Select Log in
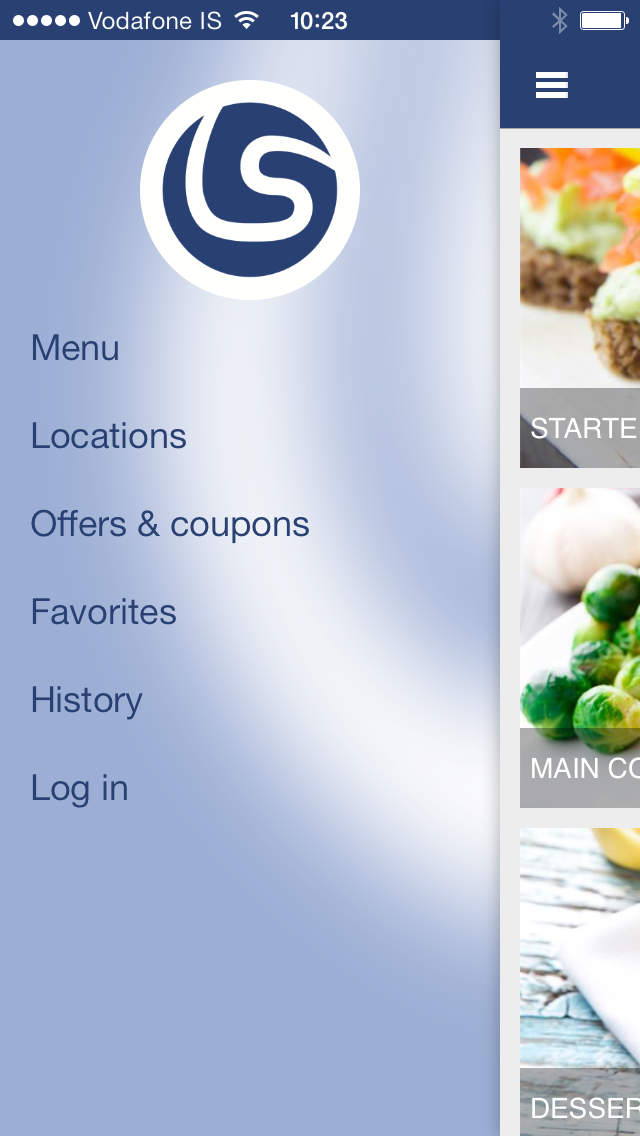The height and width of the screenshot is (1136, 640). (79, 788)
